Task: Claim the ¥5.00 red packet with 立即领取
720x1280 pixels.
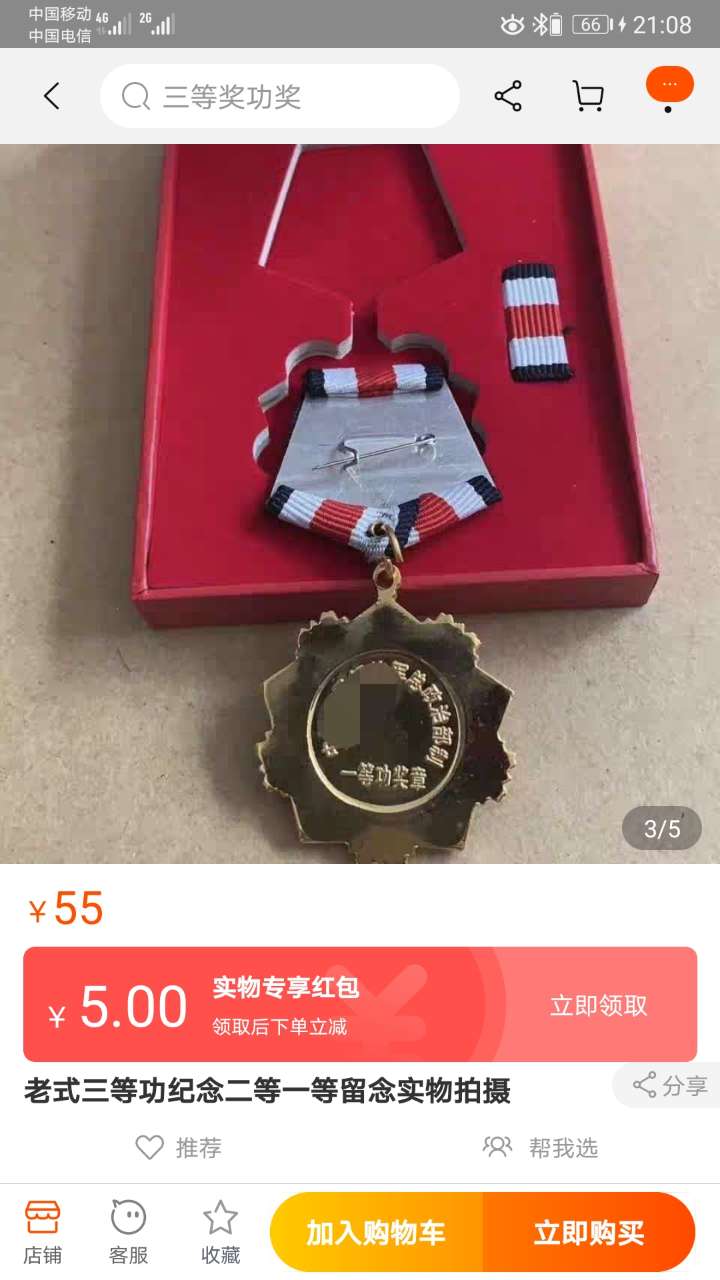Action: tap(598, 1005)
